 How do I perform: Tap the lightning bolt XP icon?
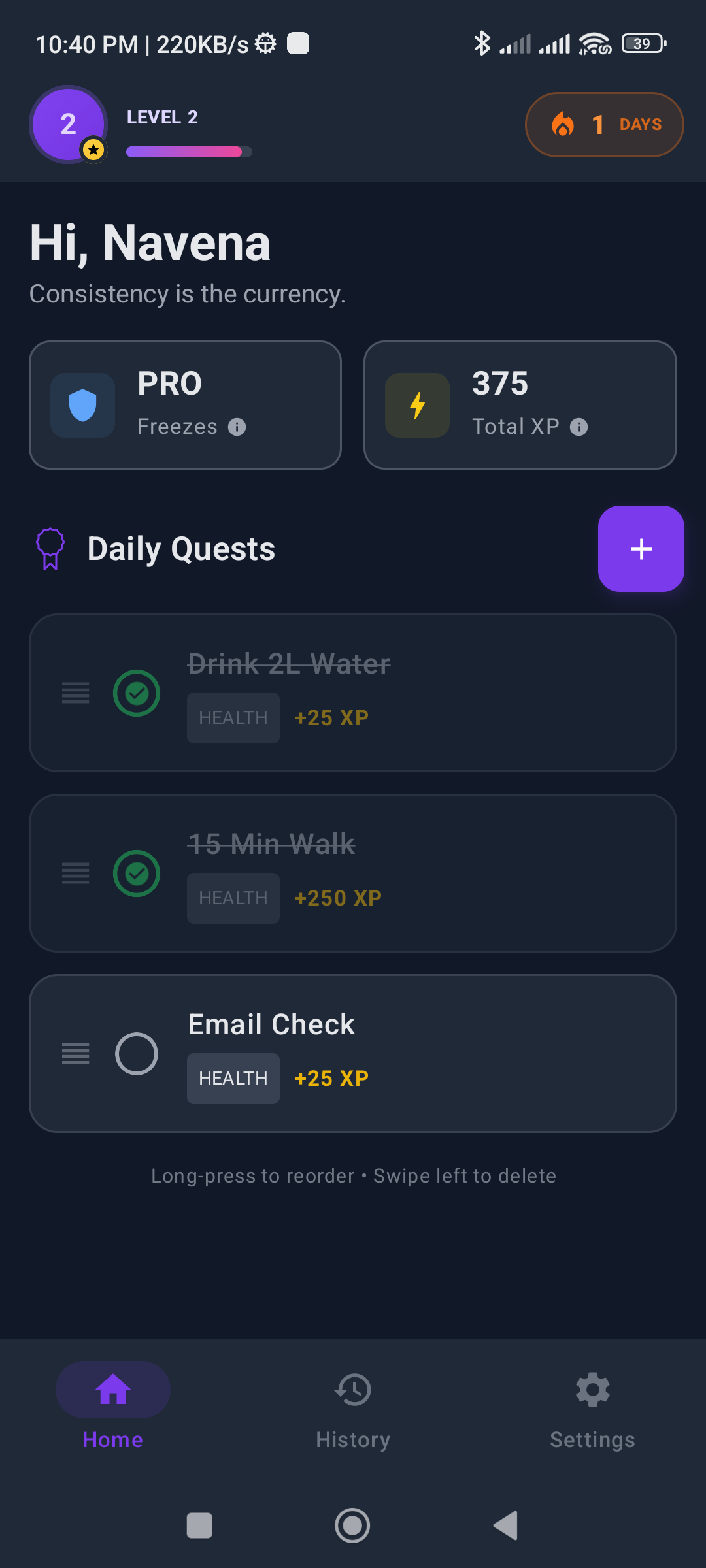417,405
